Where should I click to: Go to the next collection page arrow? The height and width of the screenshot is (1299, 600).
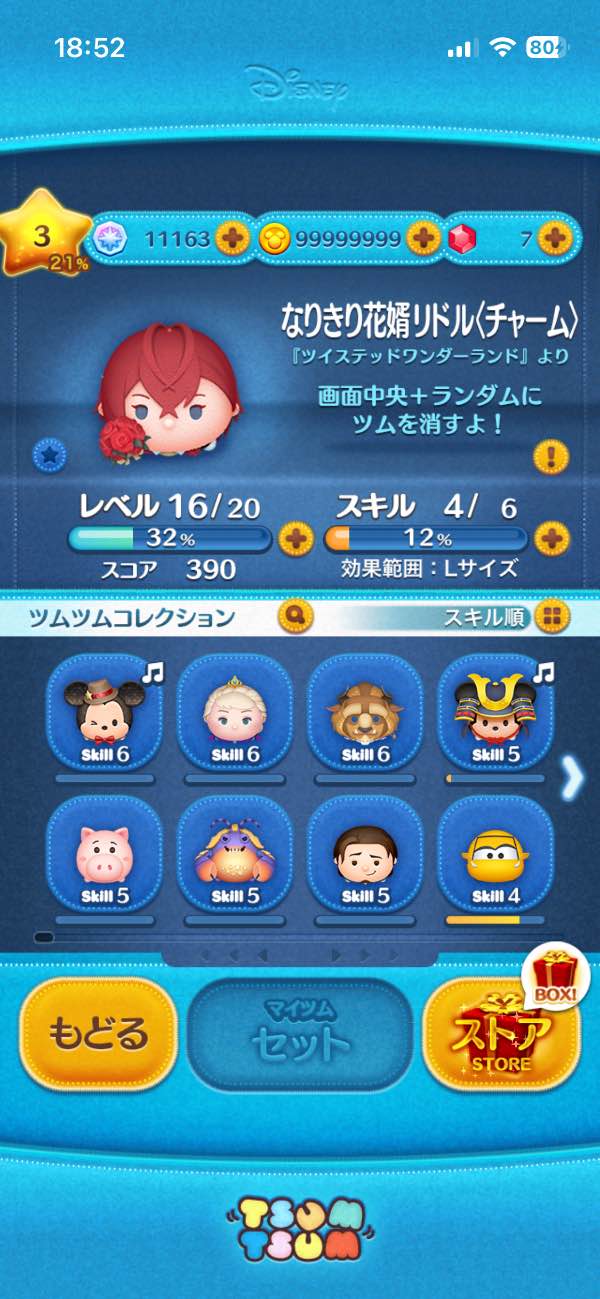tap(572, 779)
